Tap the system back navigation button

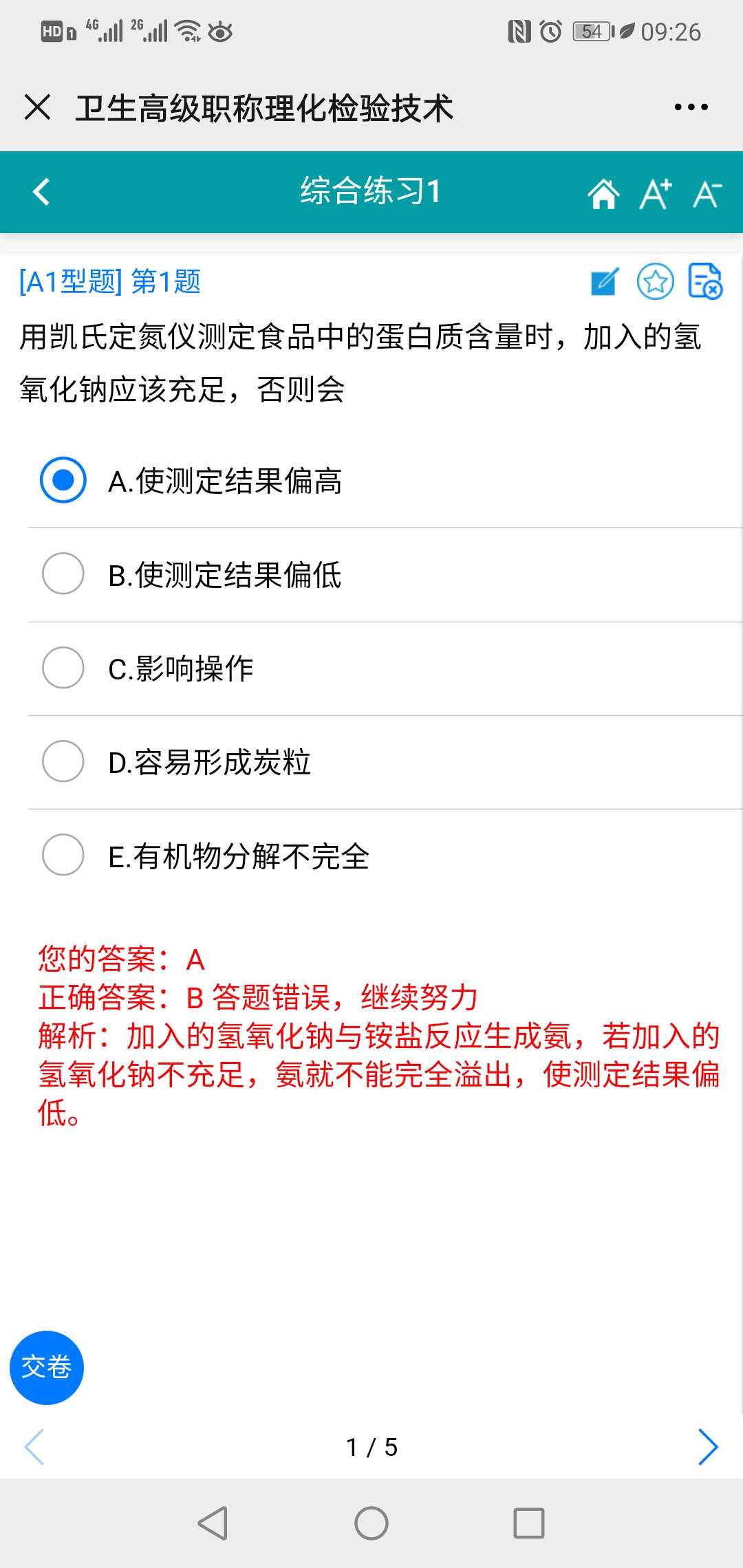tap(213, 1523)
